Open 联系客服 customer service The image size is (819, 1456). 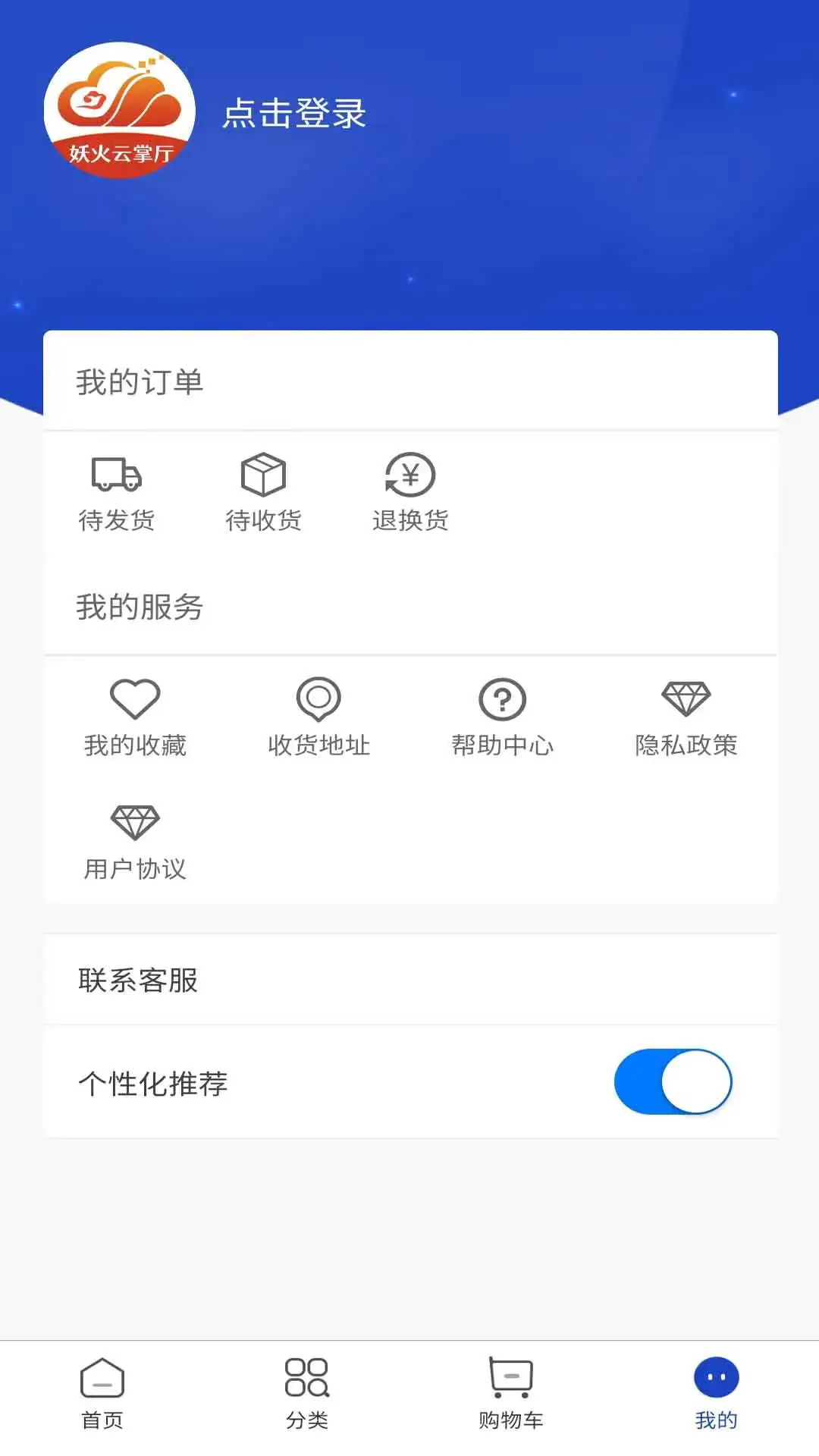click(139, 979)
